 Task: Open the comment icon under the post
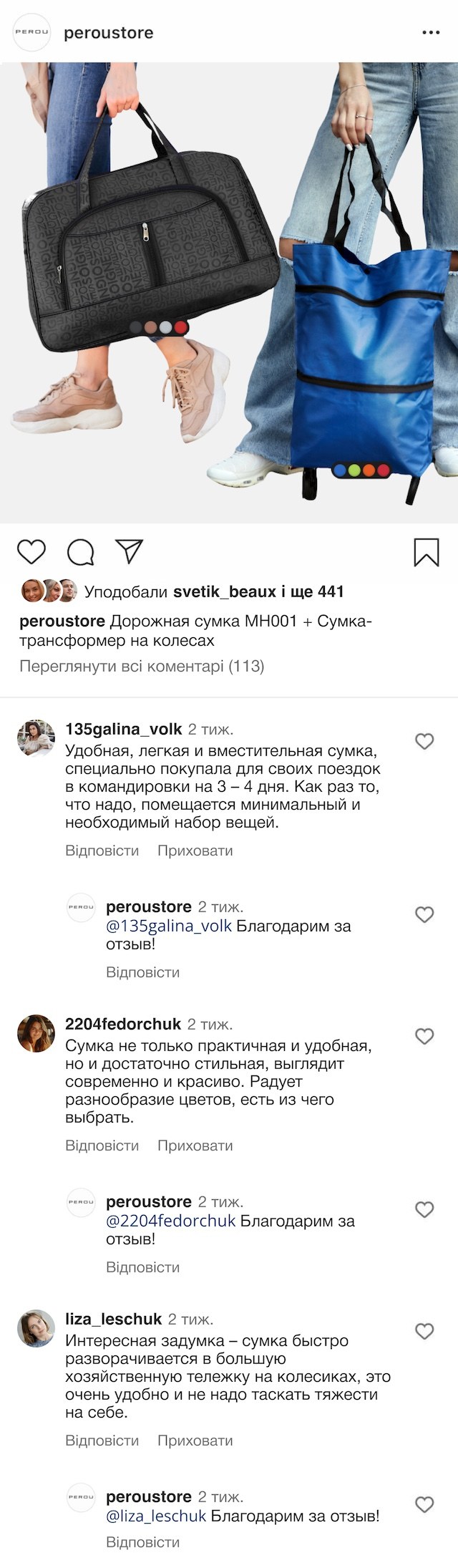pyautogui.click(x=81, y=552)
